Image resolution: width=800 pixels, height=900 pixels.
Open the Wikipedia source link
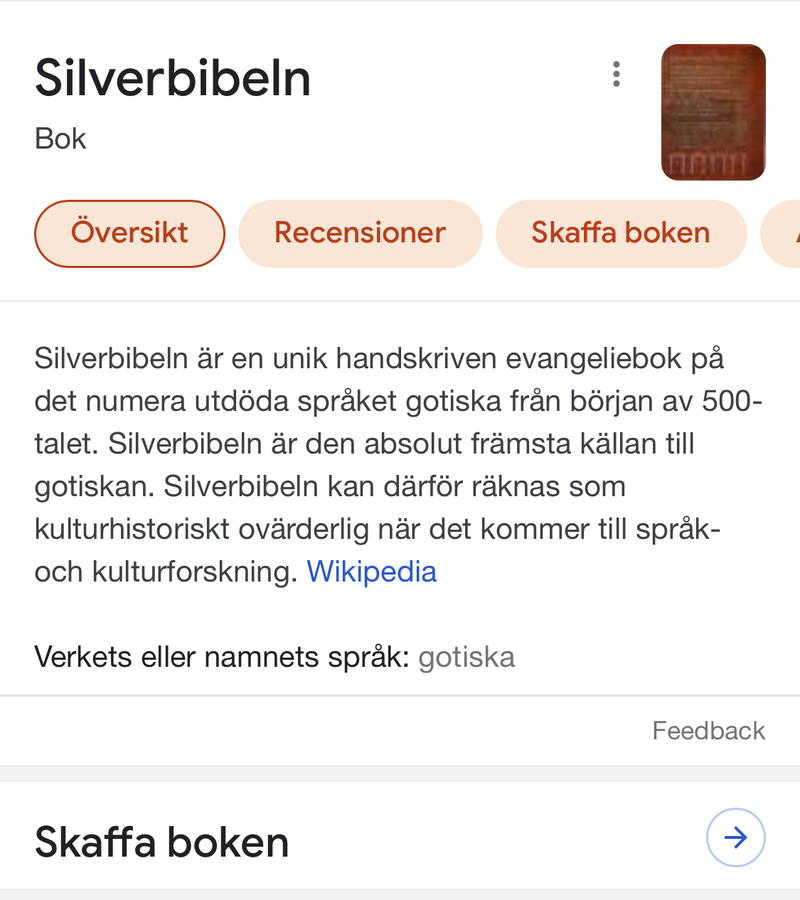(x=371, y=571)
